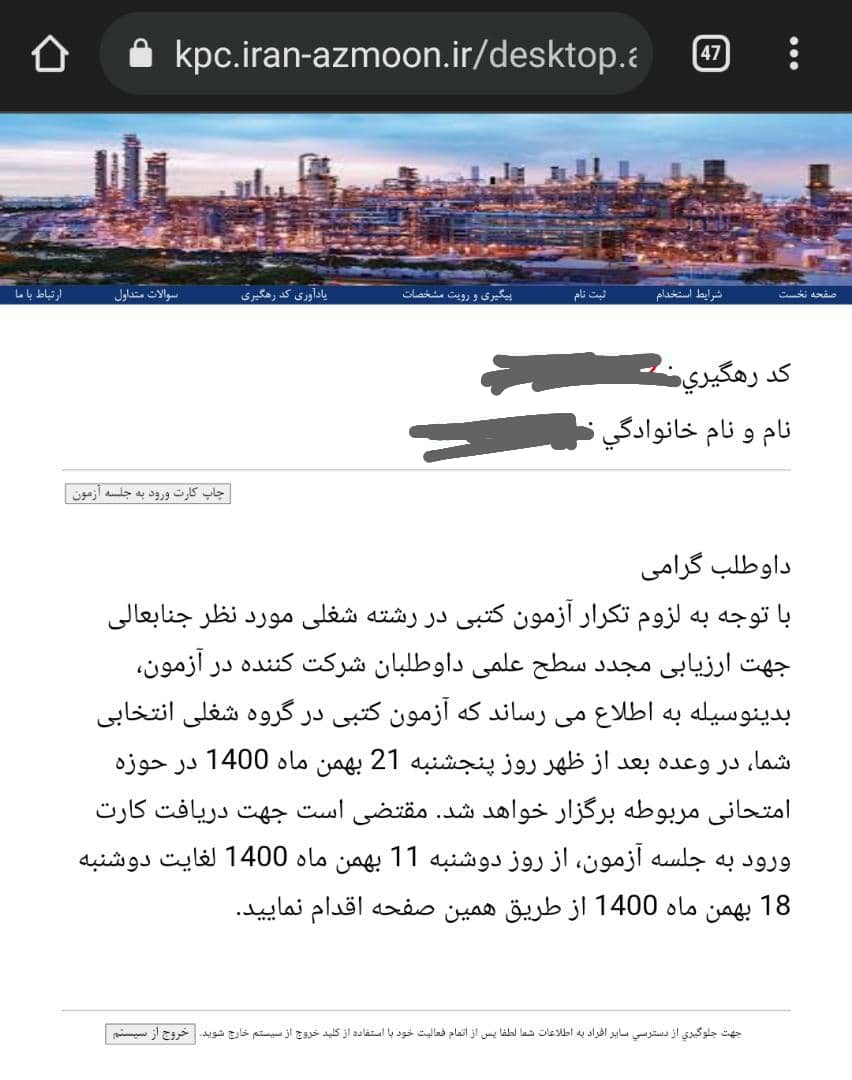852x1080 pixels.
Task: Open the browser overflow menu
Action: point(794,53)
